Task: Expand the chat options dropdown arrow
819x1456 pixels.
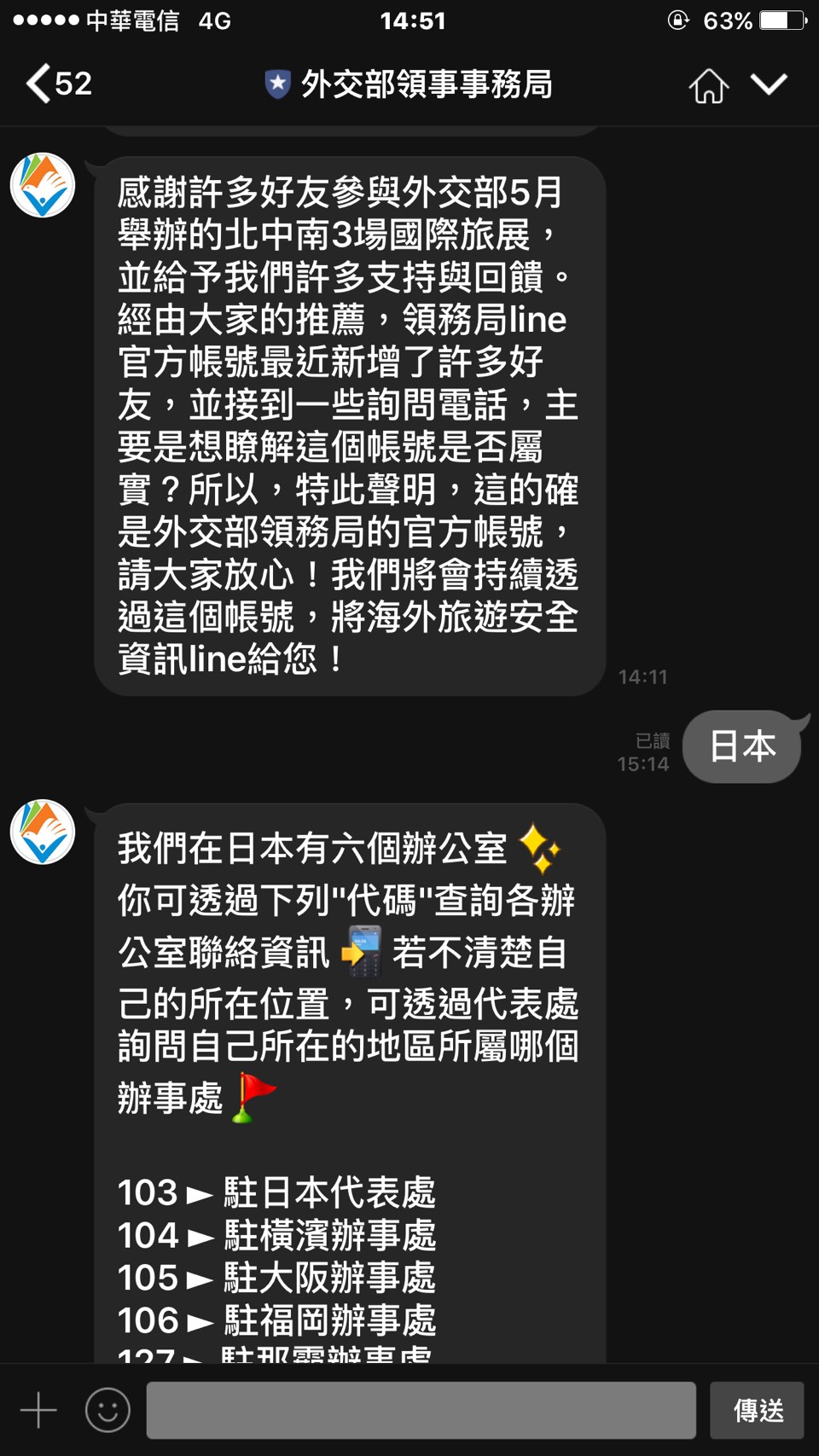Action: pos(769,84)
